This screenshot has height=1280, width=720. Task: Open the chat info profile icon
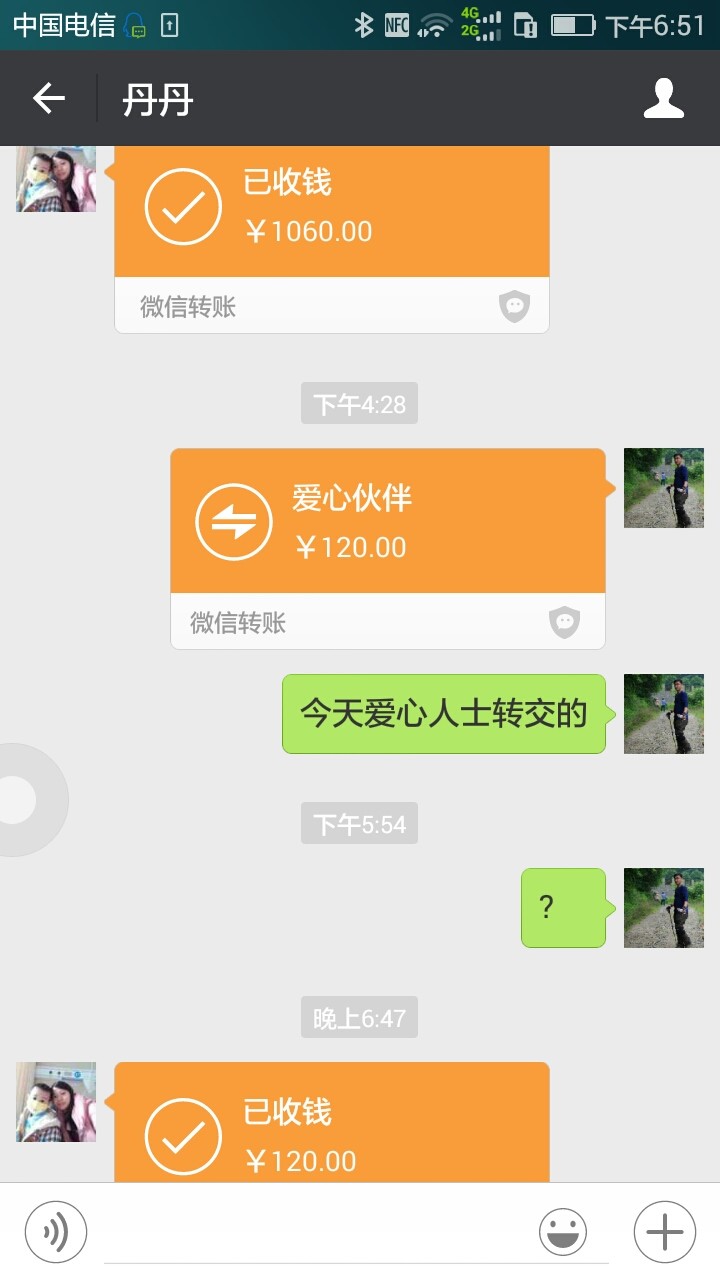tap(663, 99)
